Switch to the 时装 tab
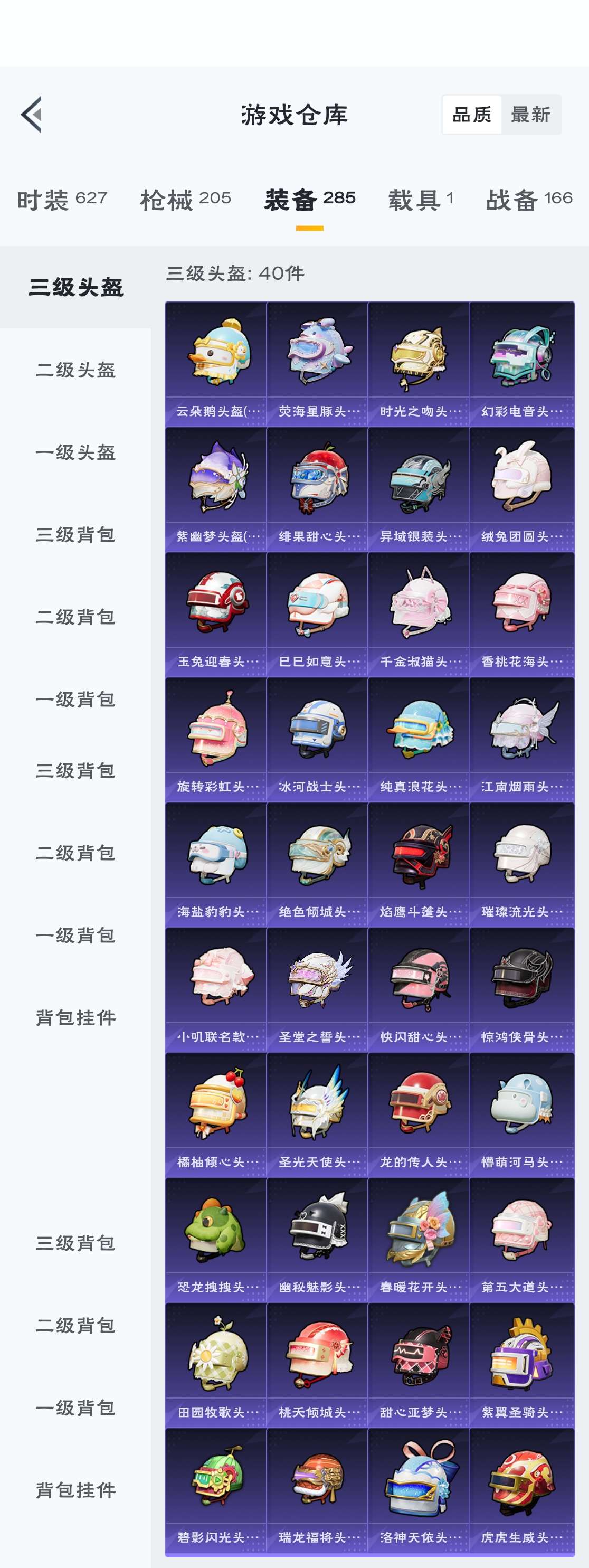589x1568 pixels. (62, 199)
